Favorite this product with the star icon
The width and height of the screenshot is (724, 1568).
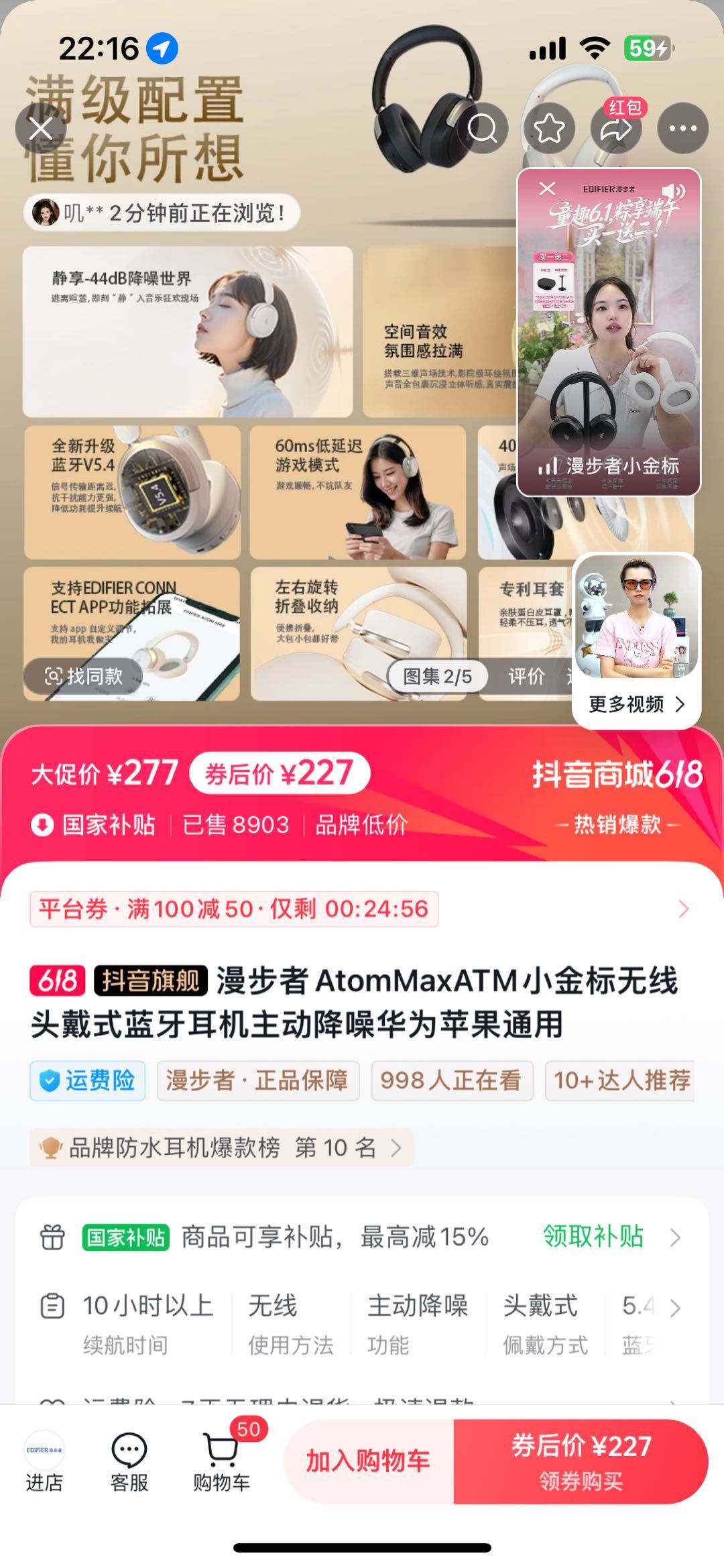(549, 128)
